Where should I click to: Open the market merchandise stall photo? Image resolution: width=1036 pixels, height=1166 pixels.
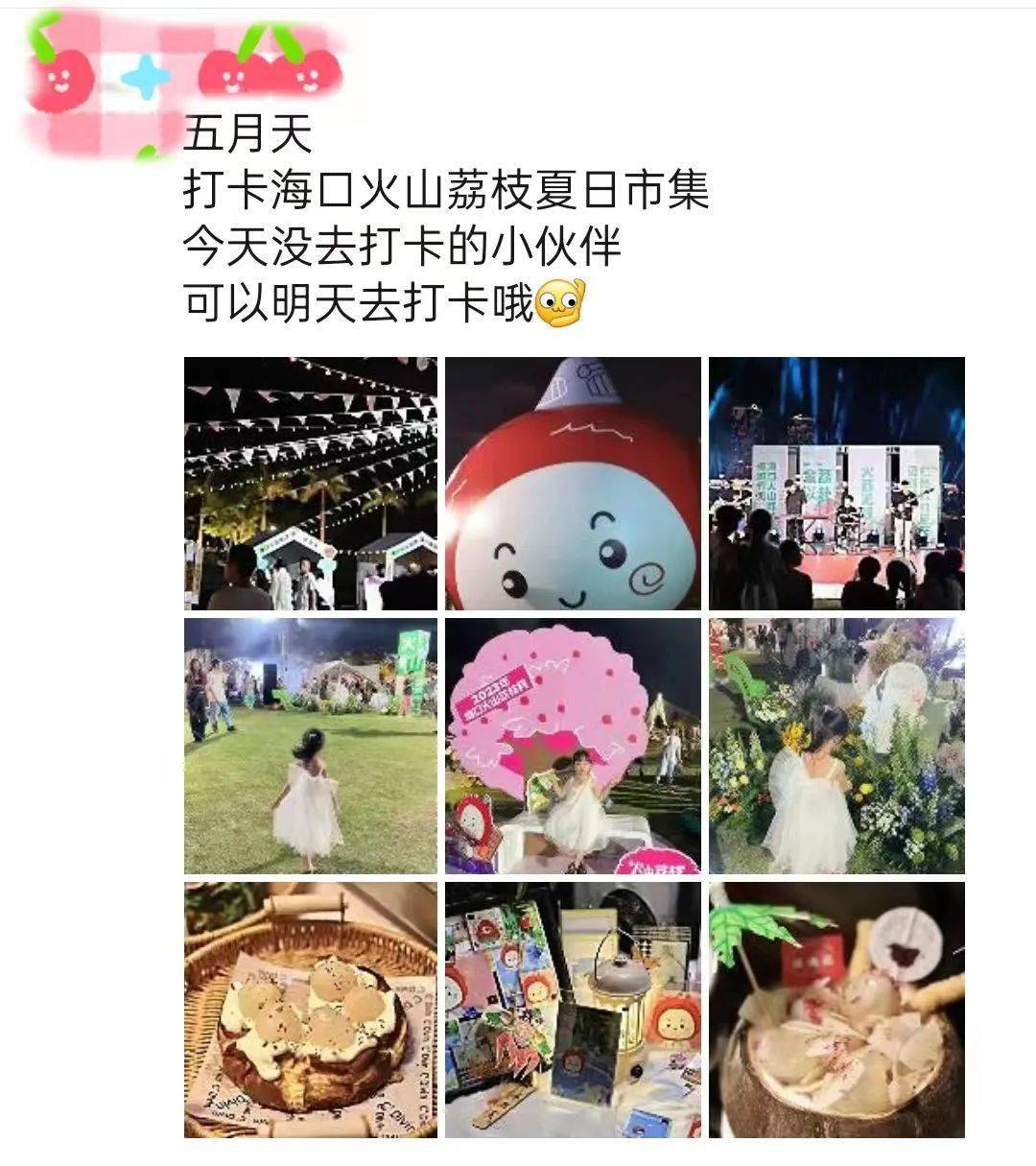point(573,1010)
